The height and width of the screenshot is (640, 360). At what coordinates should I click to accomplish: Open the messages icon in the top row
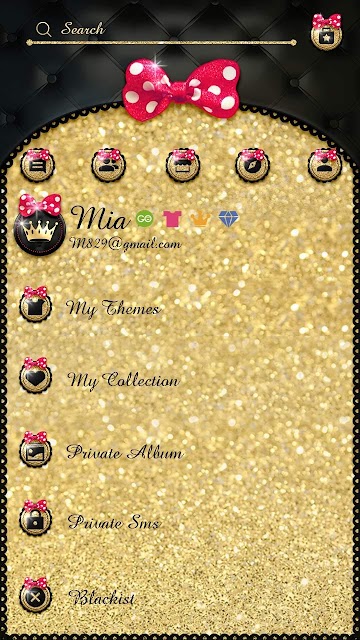pos(38,165)
